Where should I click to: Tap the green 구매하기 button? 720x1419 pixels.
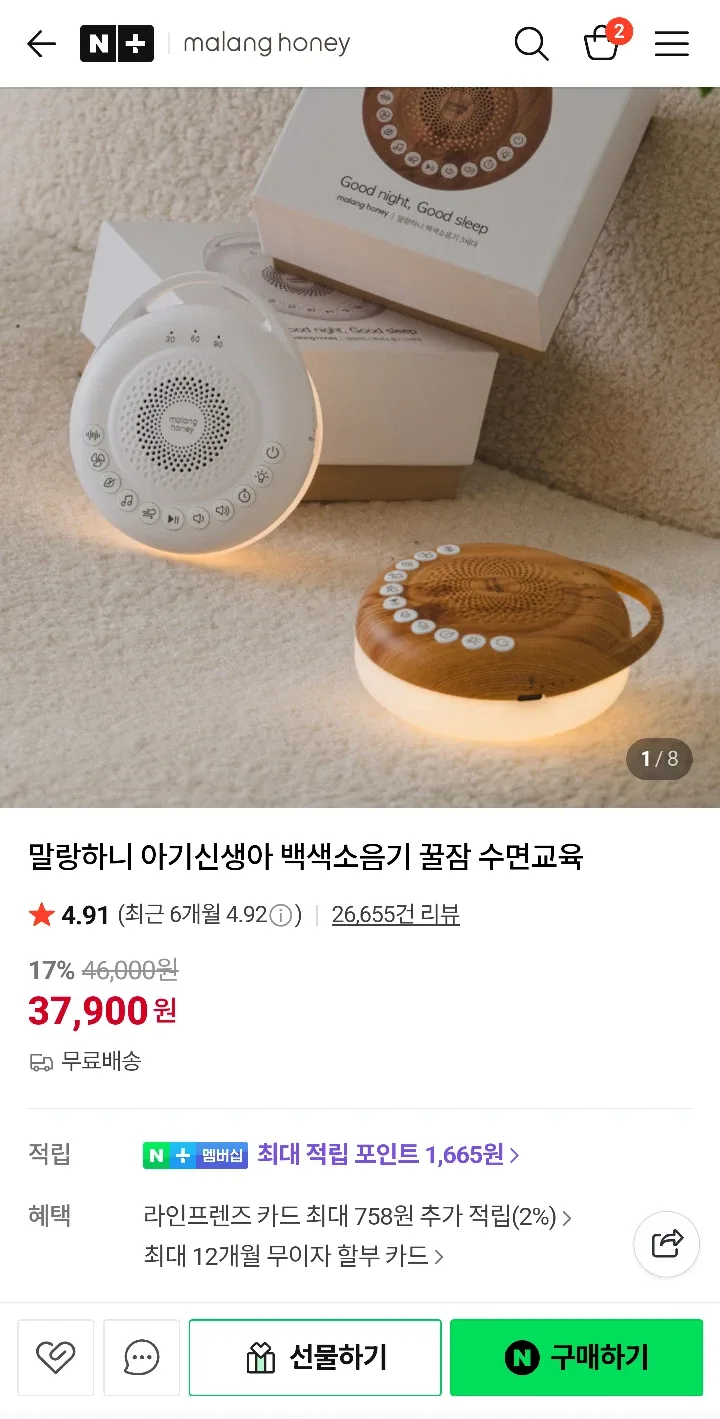pos(576,1357)
